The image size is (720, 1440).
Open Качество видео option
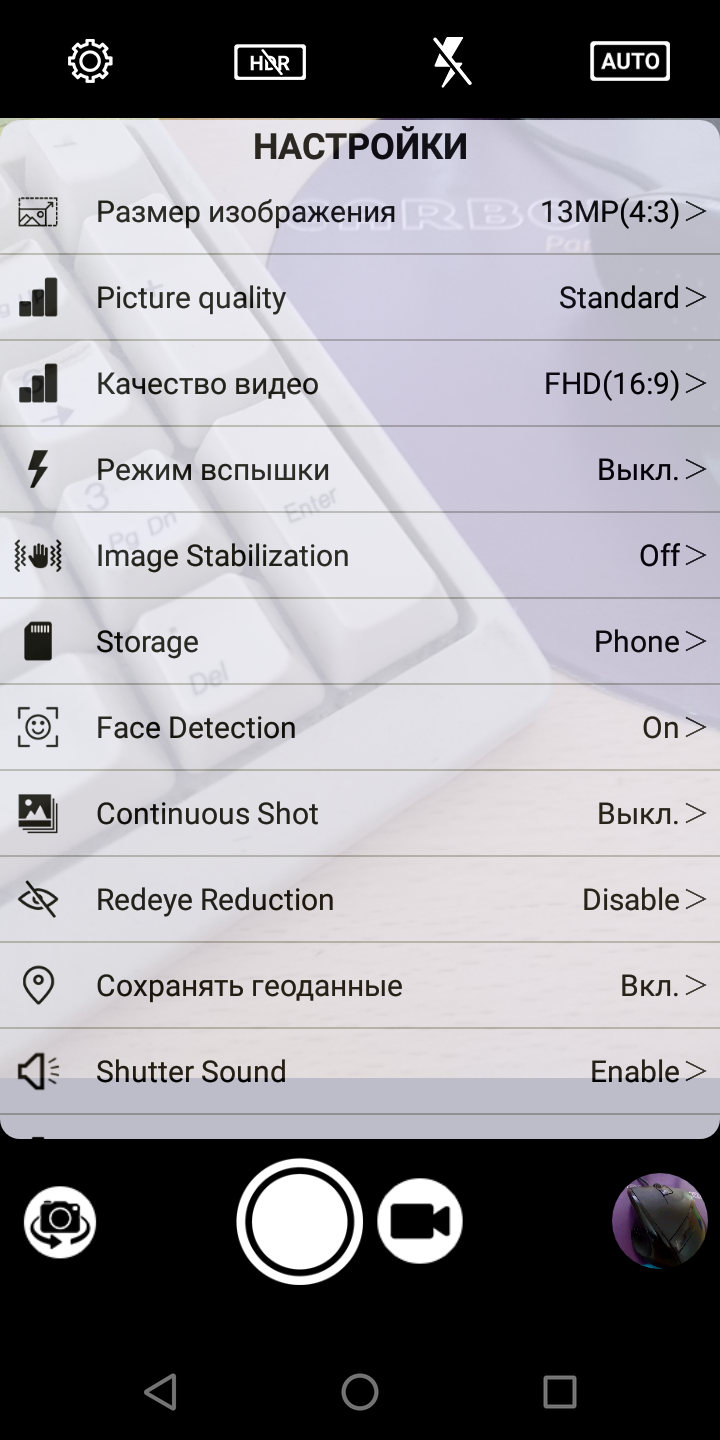(x=360, y=384)
